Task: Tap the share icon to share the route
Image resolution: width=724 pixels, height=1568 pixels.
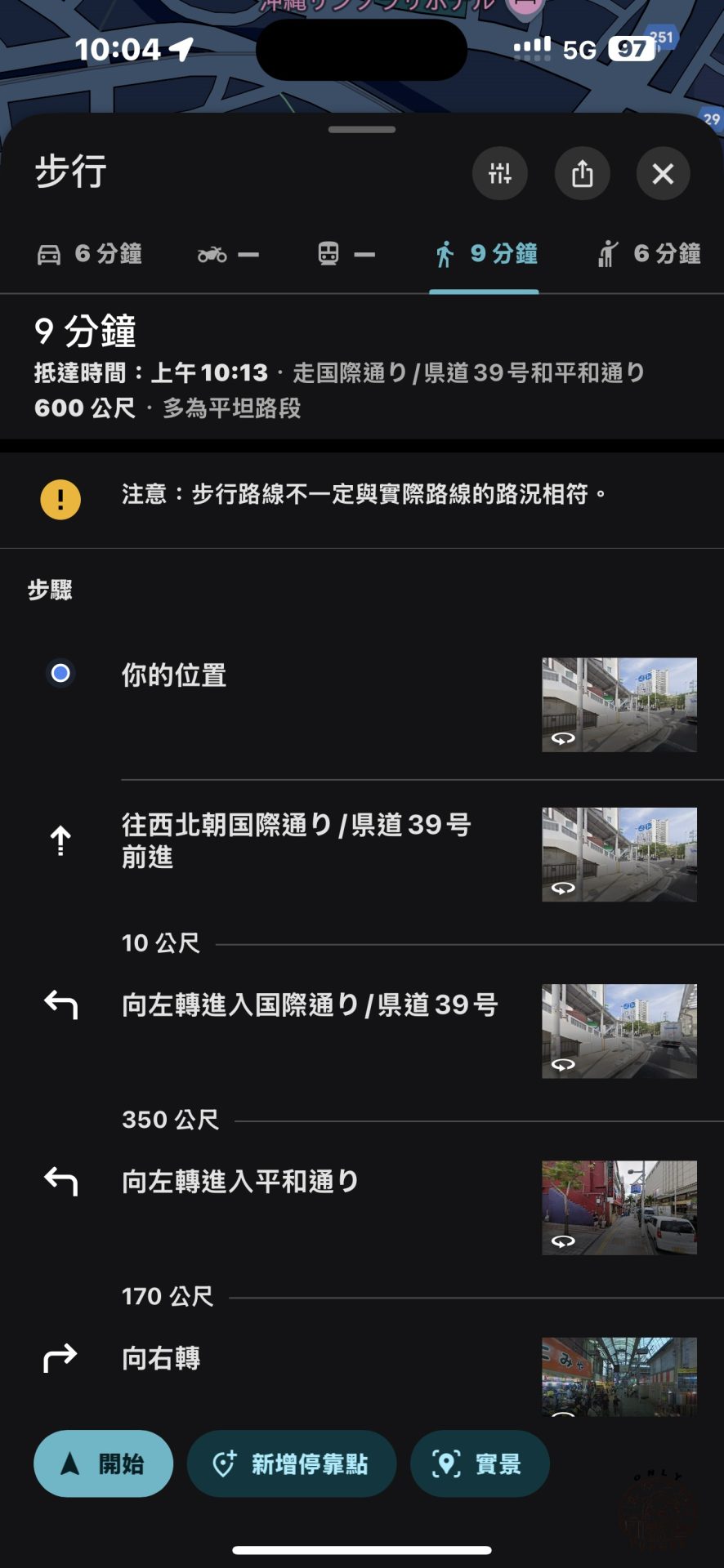Action: [x=582, y=173]
